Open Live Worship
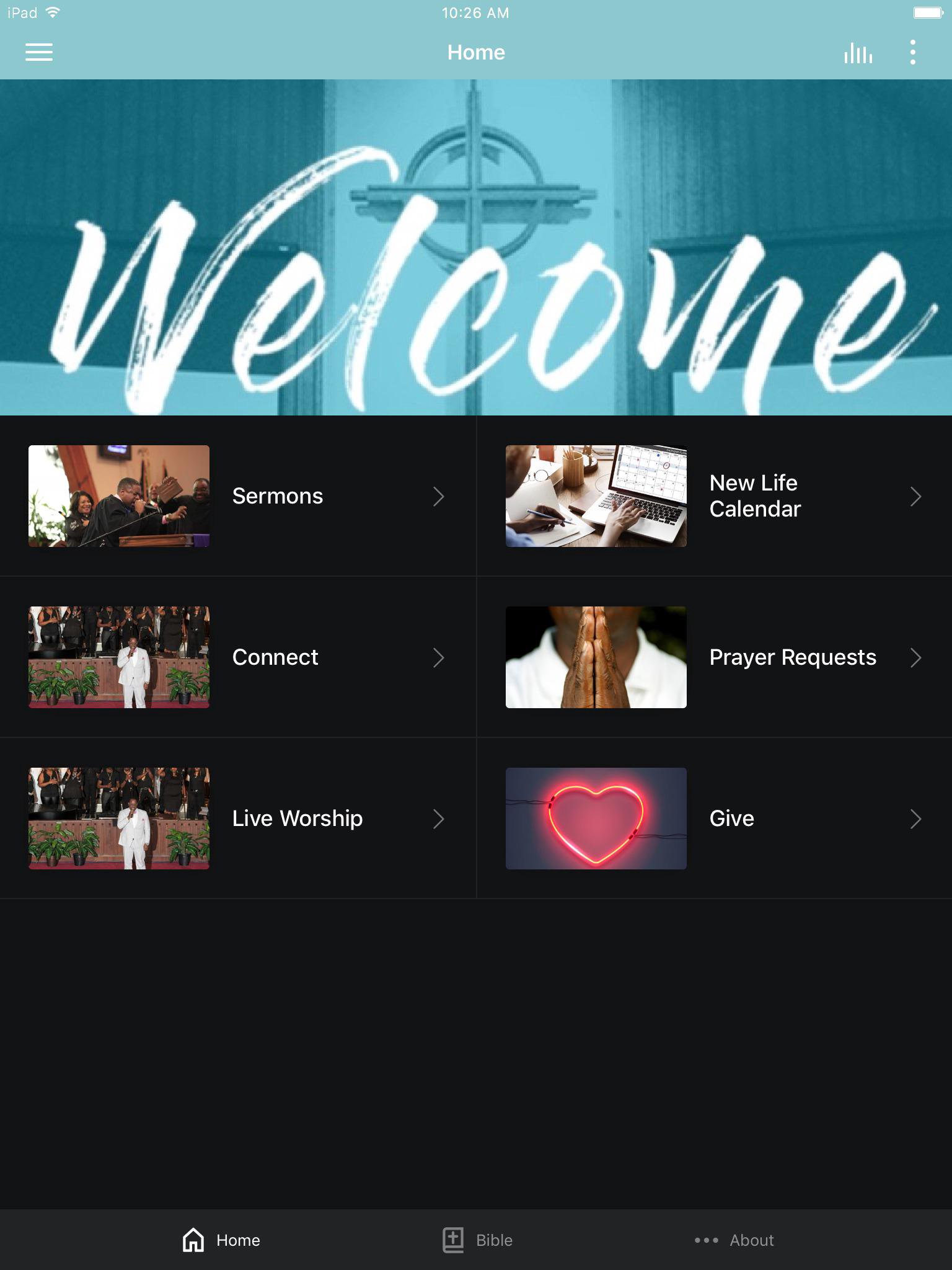 (238, 819)
